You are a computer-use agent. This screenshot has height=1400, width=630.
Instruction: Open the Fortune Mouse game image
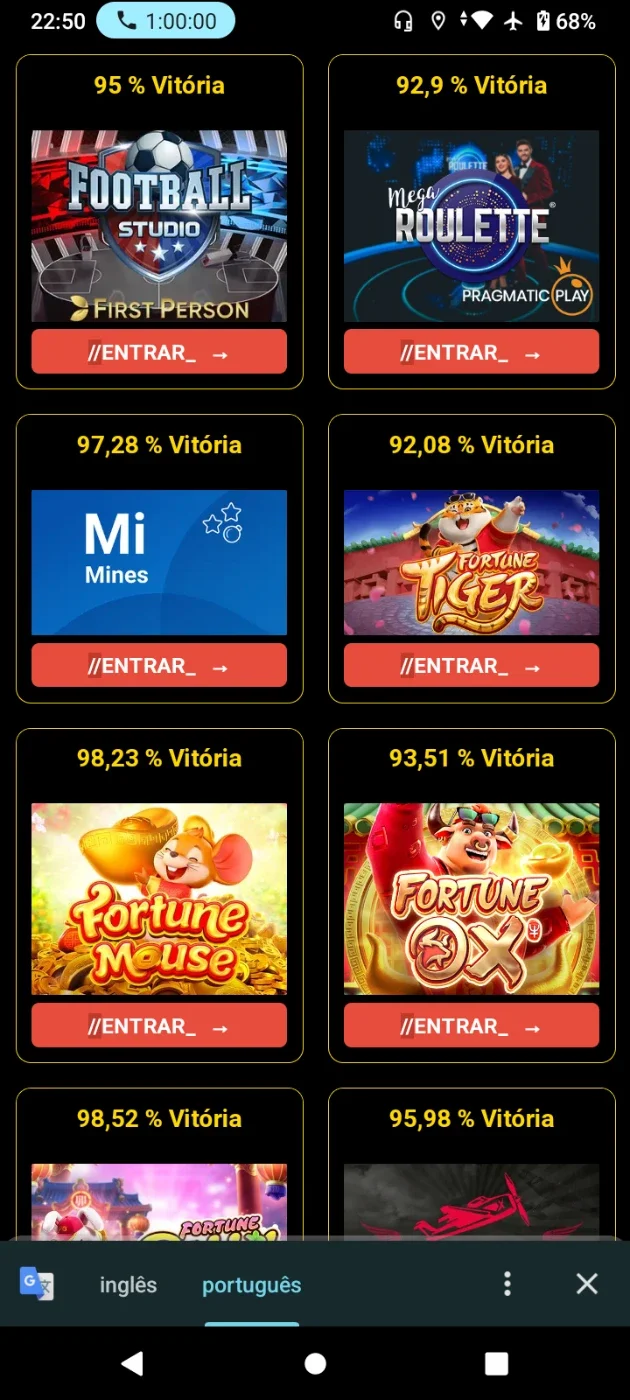[159, 899]
